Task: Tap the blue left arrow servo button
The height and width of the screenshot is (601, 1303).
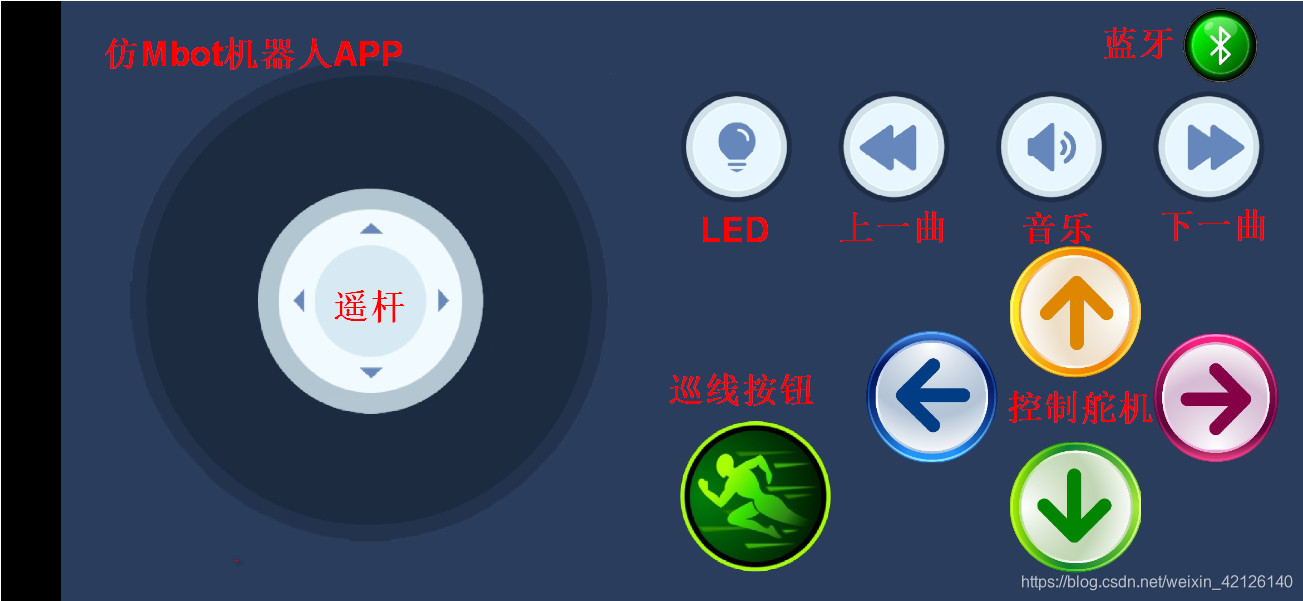Action: (932, 396)
